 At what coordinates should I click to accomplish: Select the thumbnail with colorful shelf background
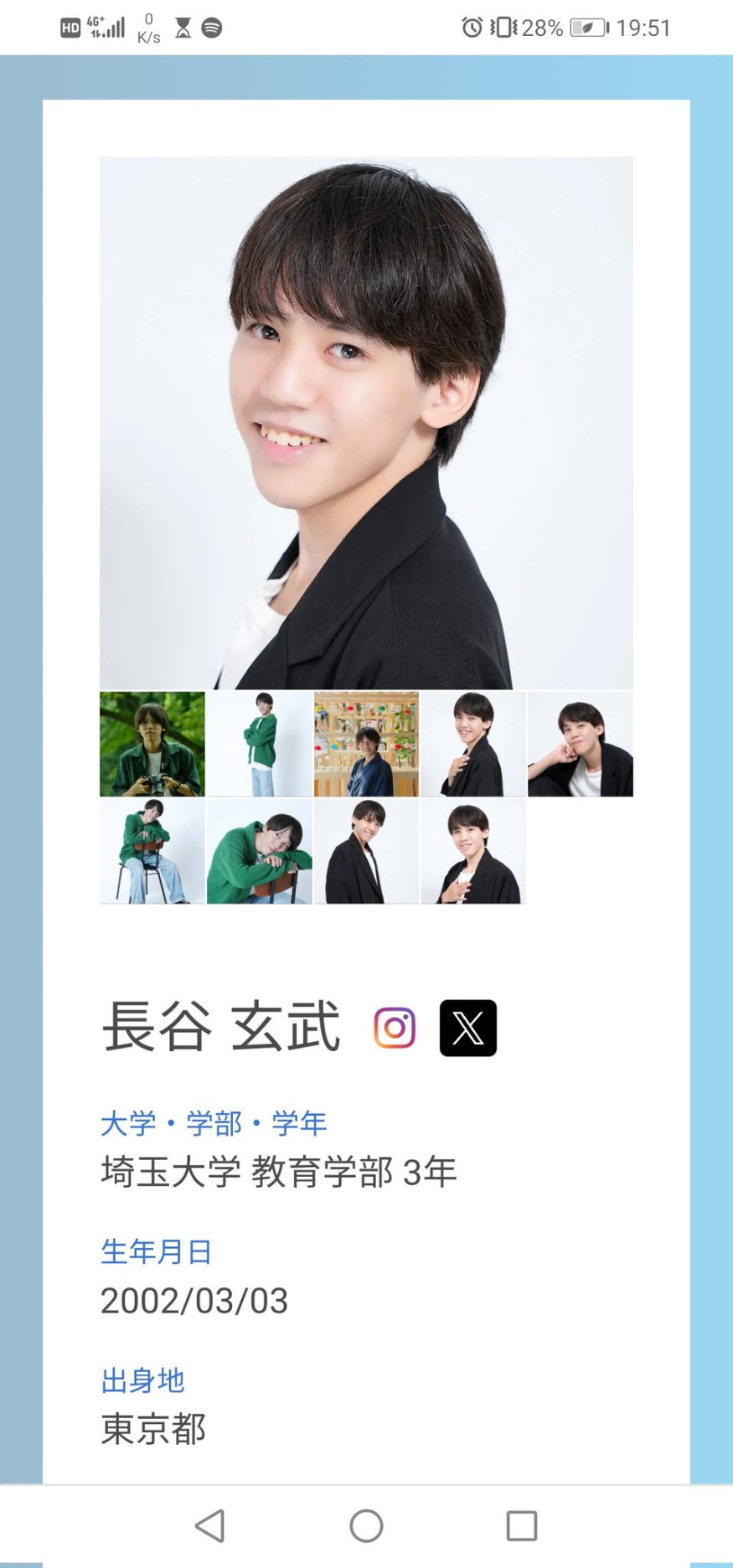point(366,744)
